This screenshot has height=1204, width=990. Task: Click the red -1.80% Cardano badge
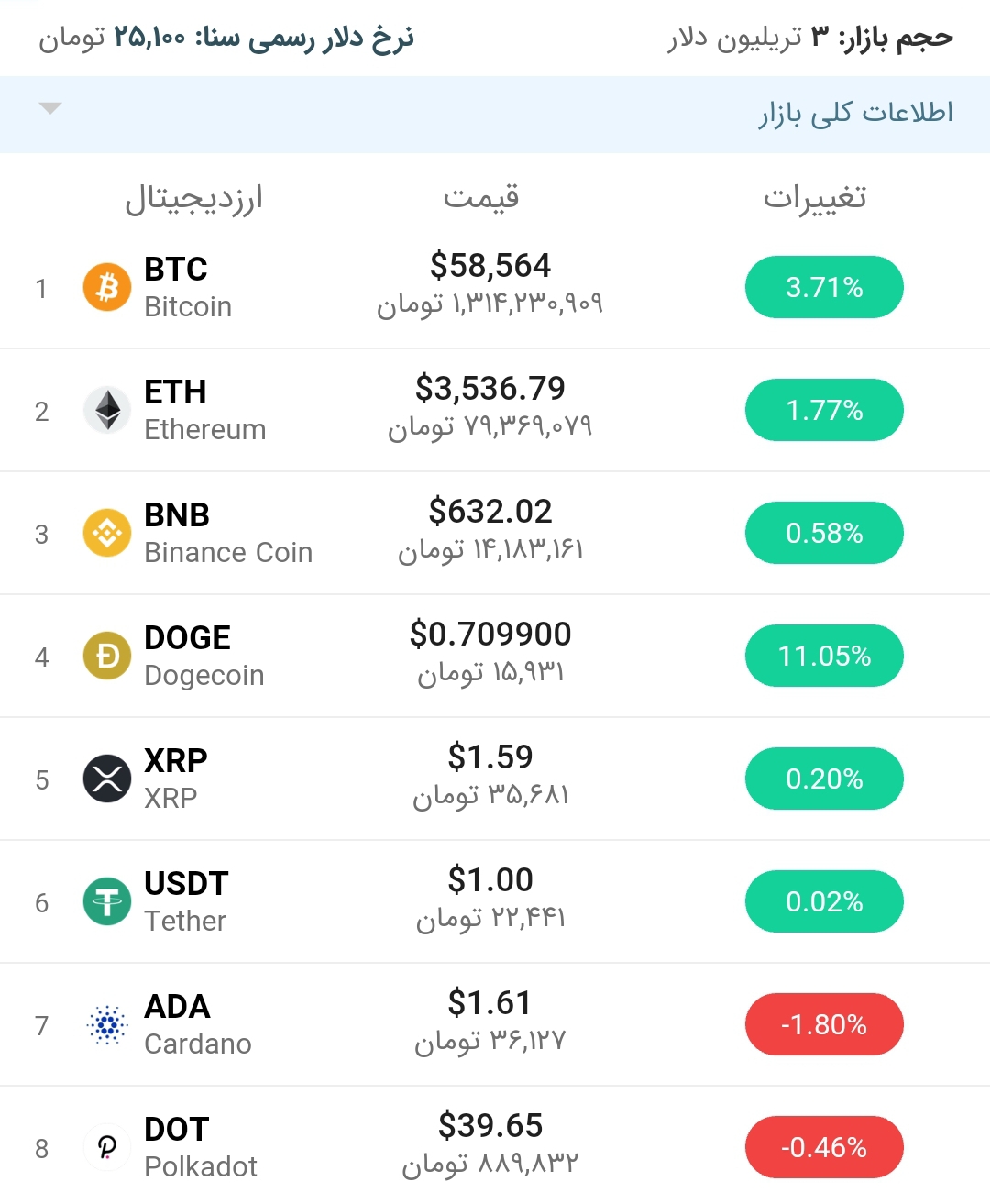click(x=823, y=1024)
